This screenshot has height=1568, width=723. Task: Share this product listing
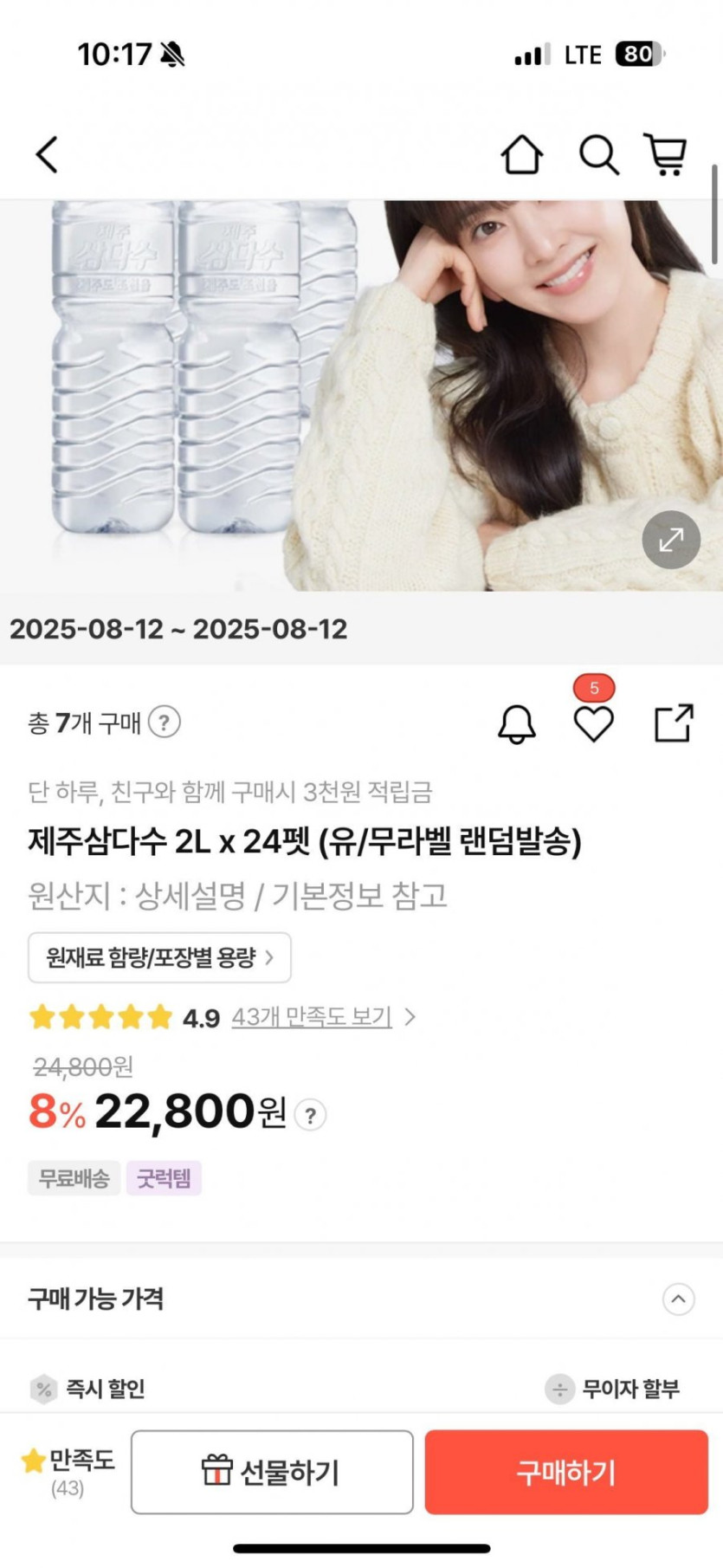click(x=673, y=723)
